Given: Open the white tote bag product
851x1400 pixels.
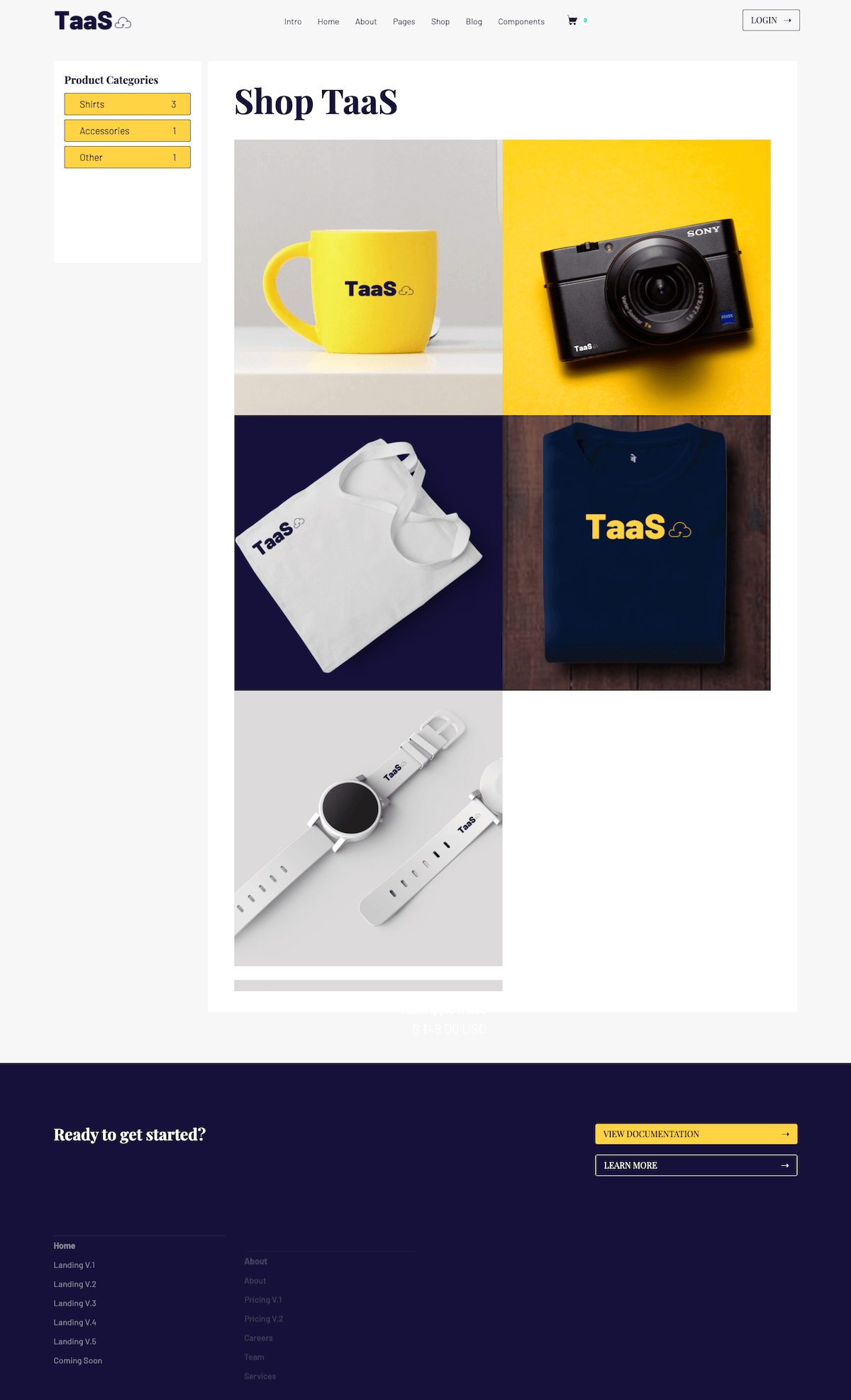Looking at the screenshot, I should pos(368,553).
